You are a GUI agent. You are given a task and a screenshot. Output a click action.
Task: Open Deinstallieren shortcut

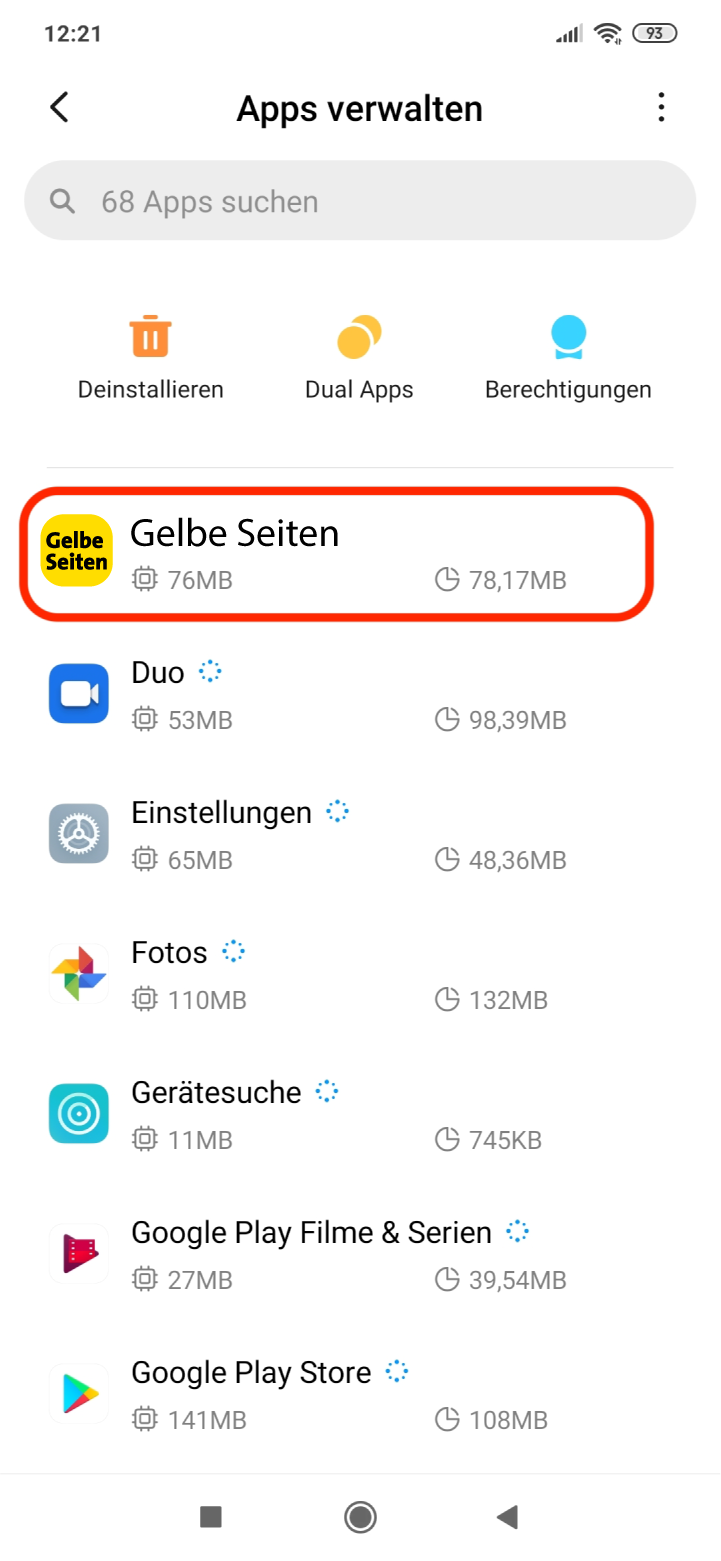point(151,357)
